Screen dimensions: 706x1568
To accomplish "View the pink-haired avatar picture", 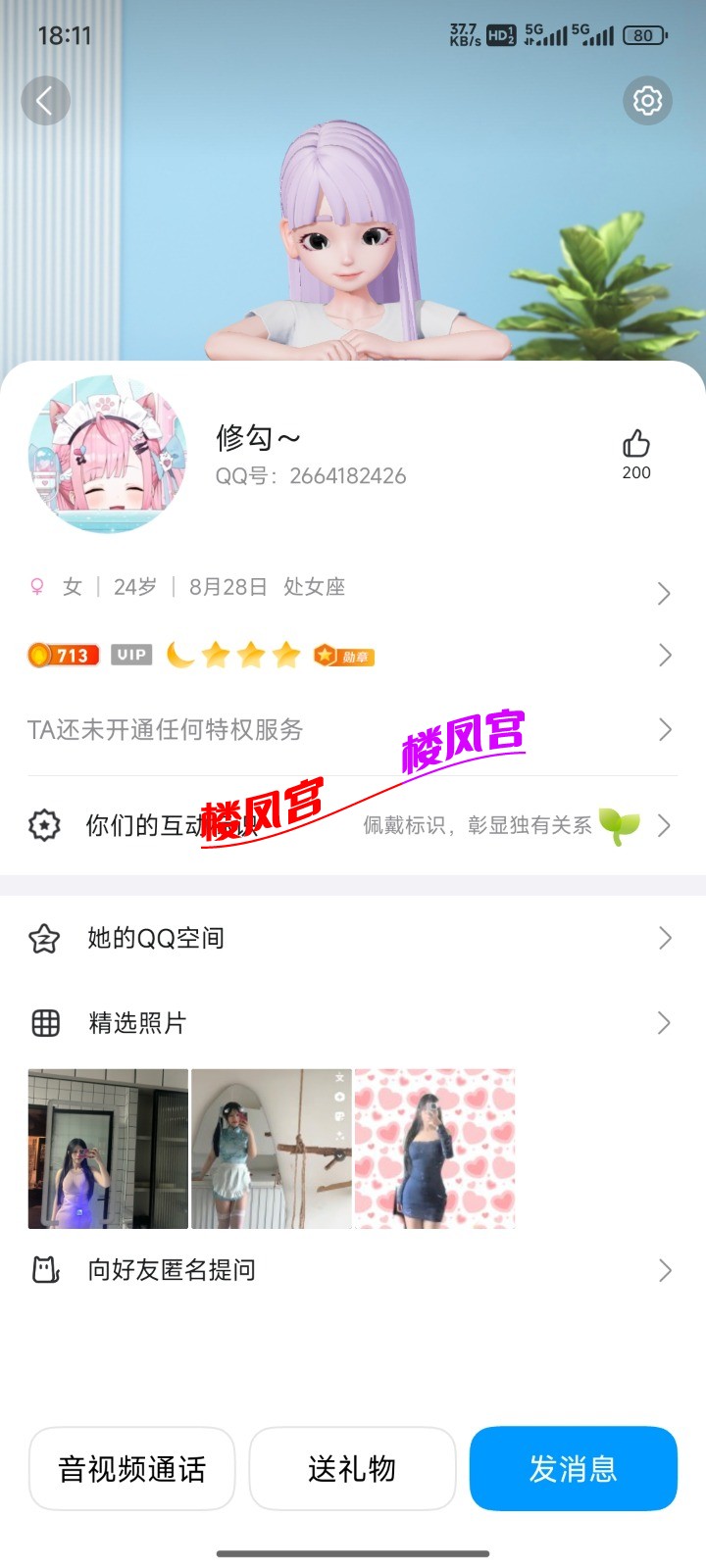I will 108,455.
